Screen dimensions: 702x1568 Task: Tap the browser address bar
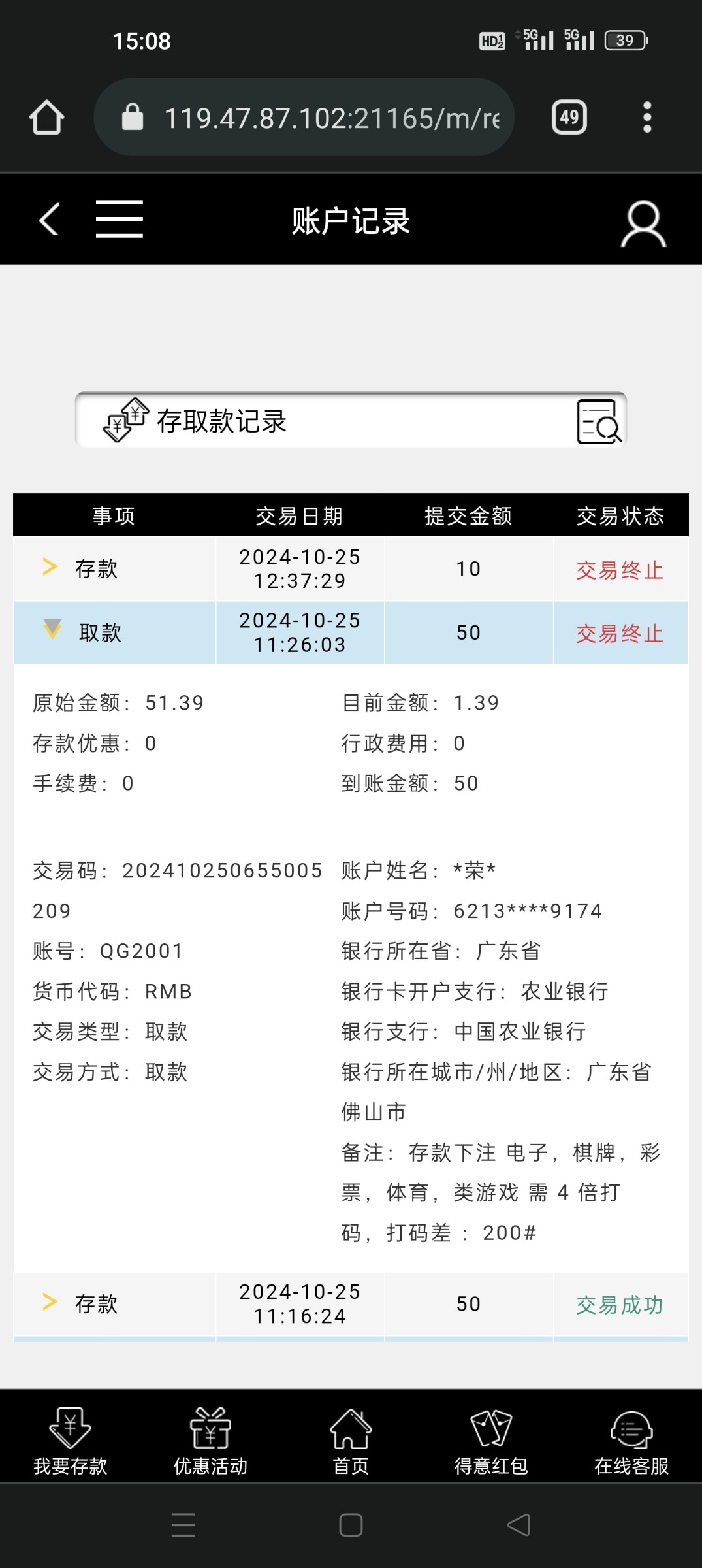pyautogui.click(x=304, y=118)
